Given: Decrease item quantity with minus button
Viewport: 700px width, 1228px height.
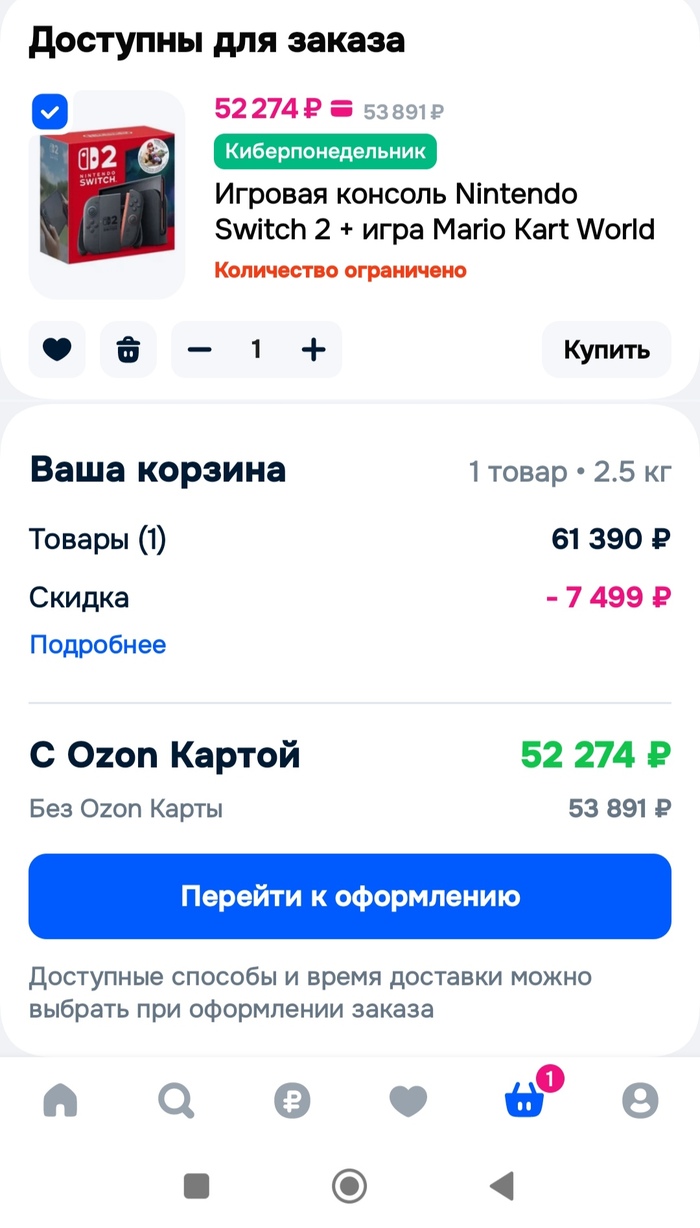Looking at the screenshot, I should tap(200, 350).
